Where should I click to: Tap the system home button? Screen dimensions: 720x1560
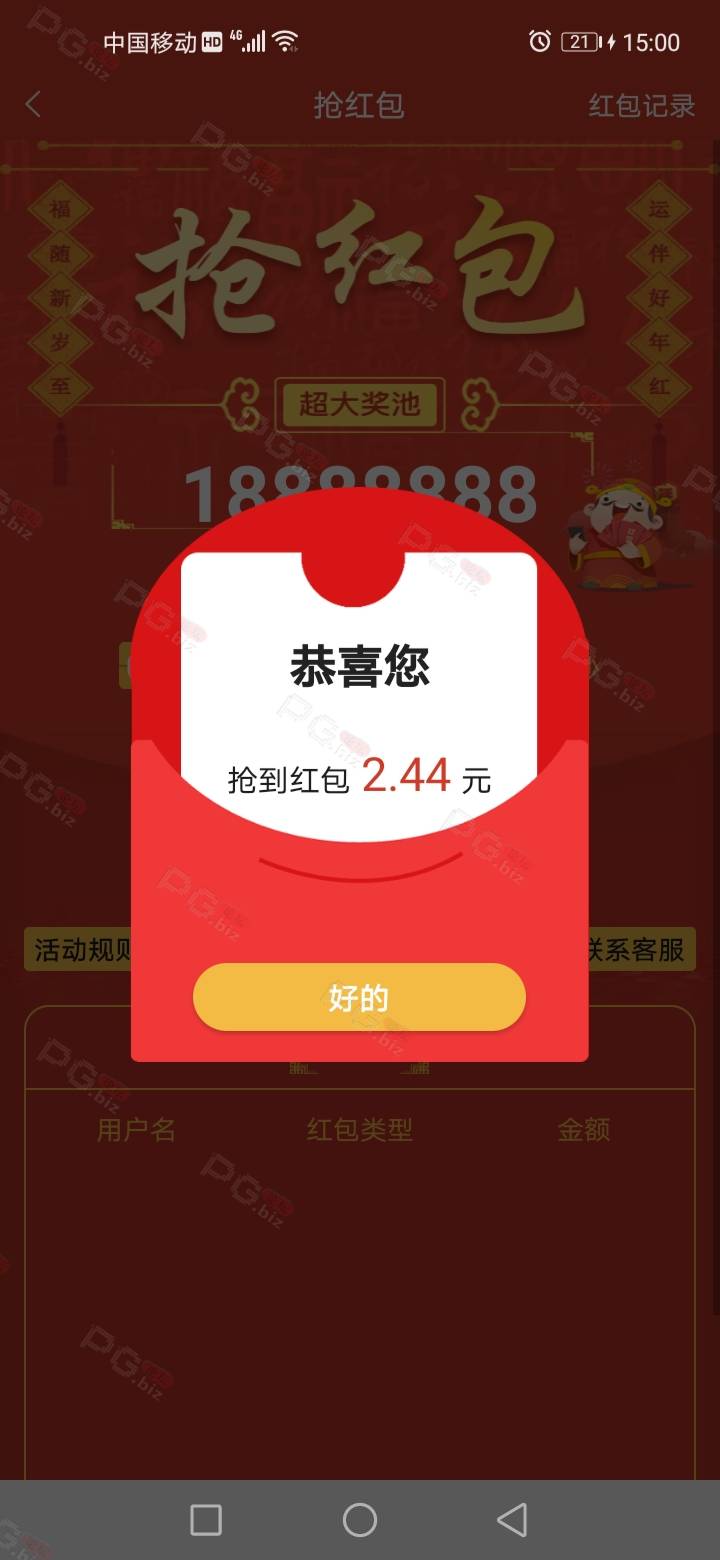[x=360, y=1520]
